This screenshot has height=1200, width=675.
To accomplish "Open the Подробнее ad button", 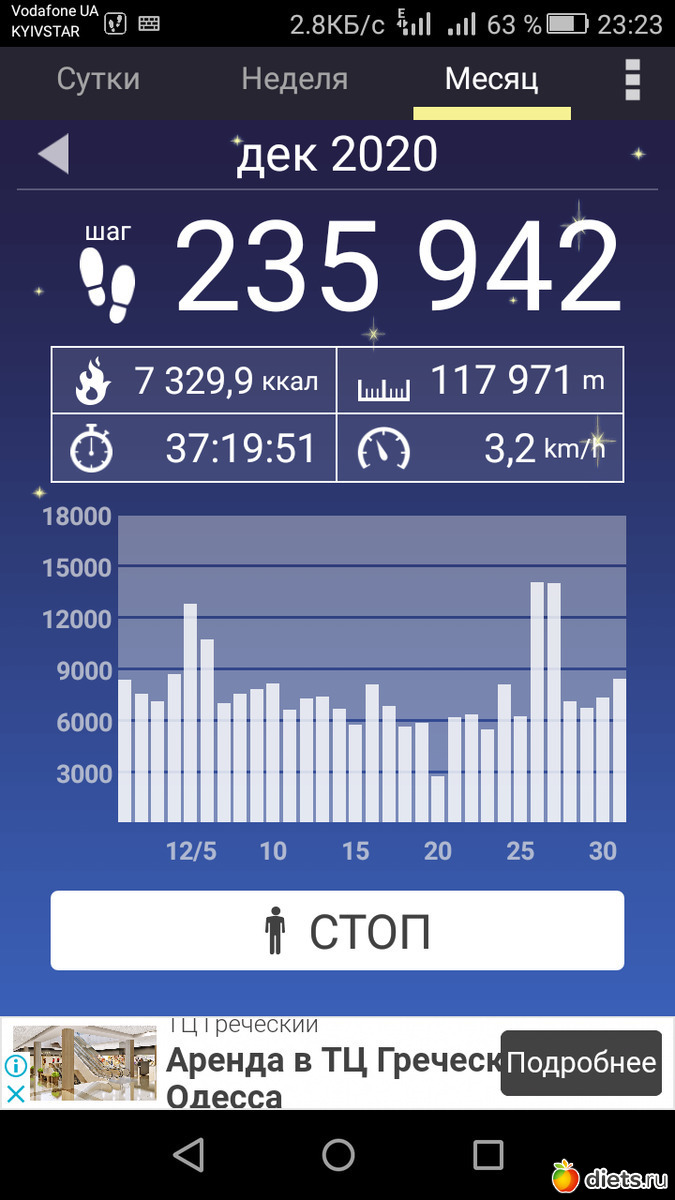I will pos(581,1063).
